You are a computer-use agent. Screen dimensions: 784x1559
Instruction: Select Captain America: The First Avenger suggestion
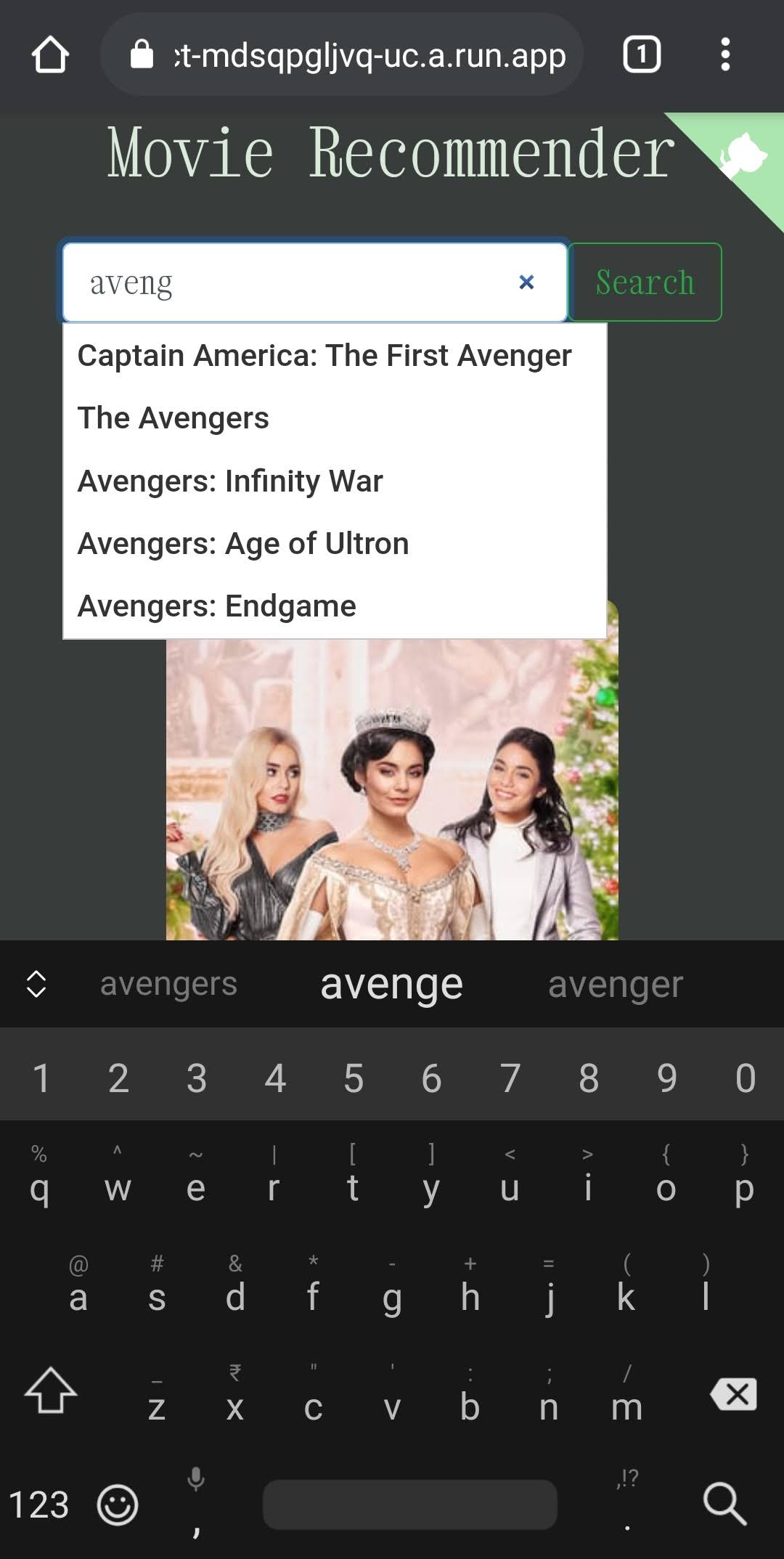coord(335,356)
